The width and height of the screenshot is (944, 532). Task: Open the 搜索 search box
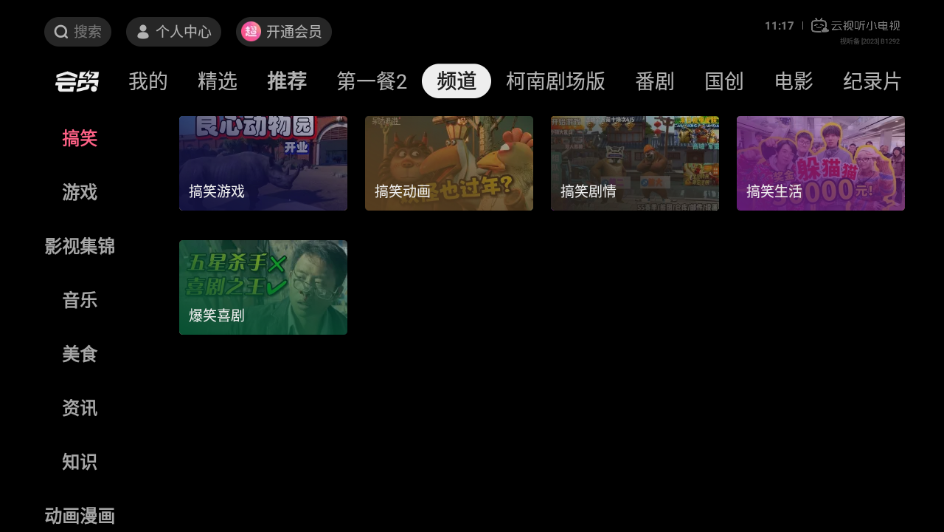(77, 32)
